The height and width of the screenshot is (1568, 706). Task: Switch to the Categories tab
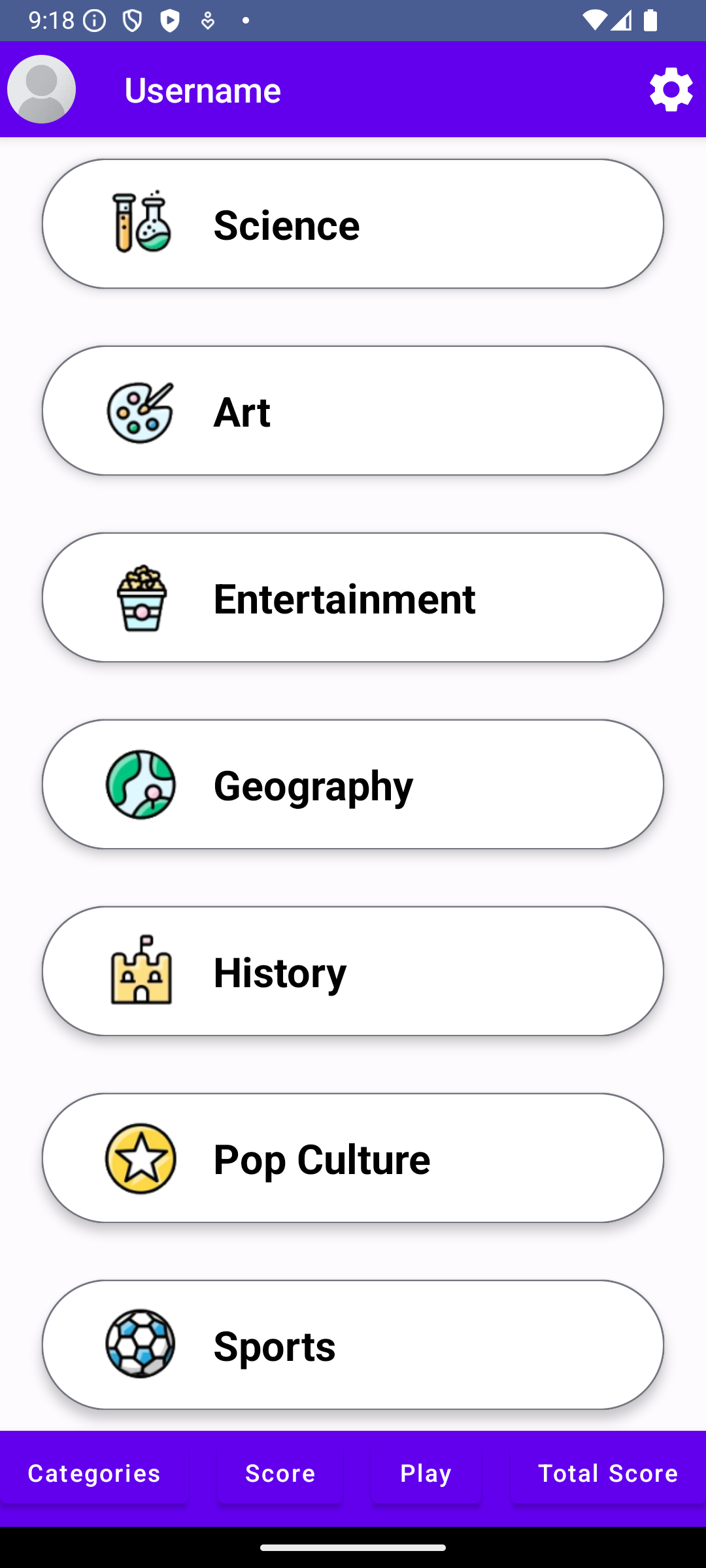coord(94,1473)
